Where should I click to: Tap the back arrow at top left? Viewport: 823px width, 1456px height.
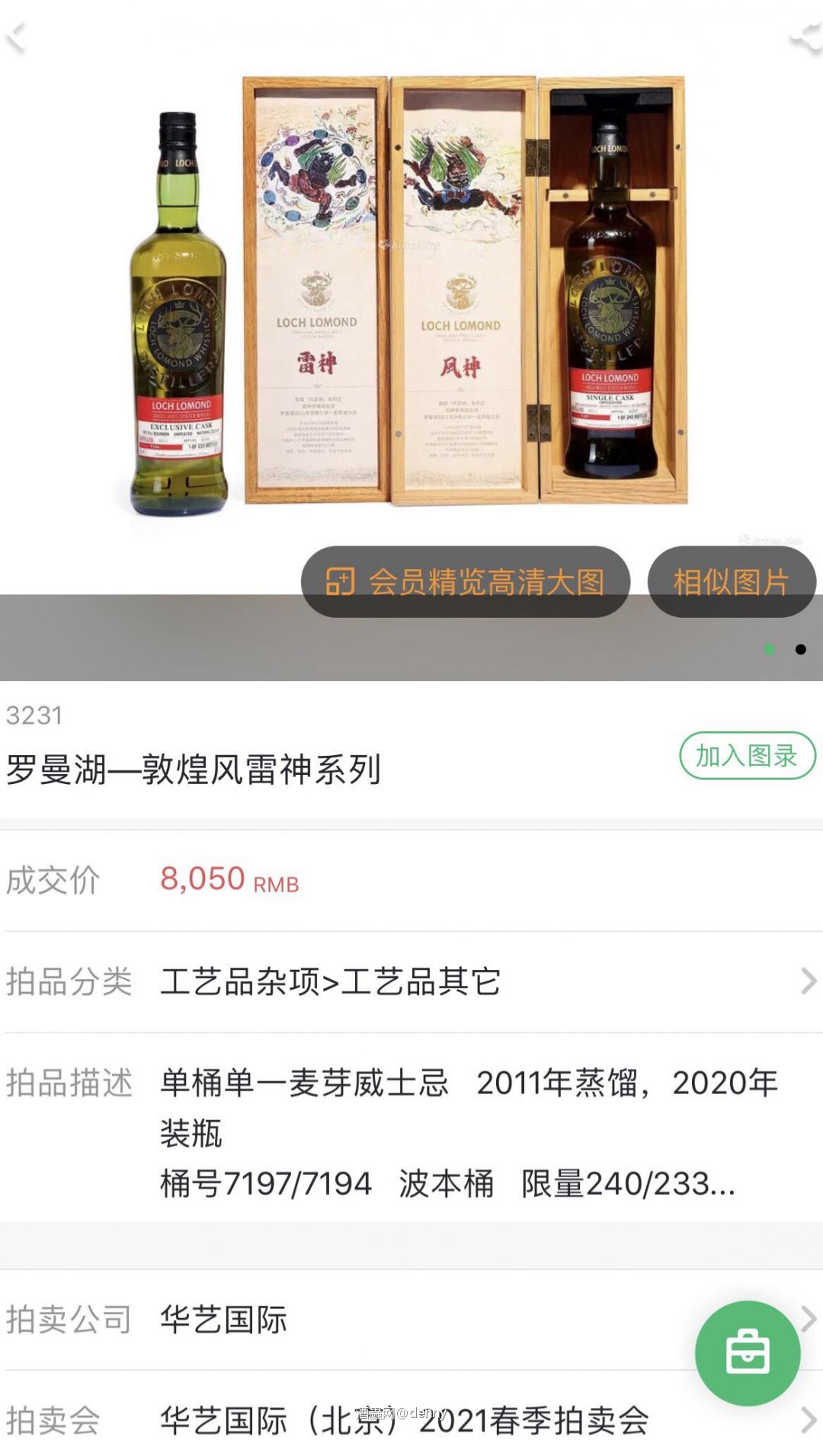pyautogui.click(x=17, y=37)
